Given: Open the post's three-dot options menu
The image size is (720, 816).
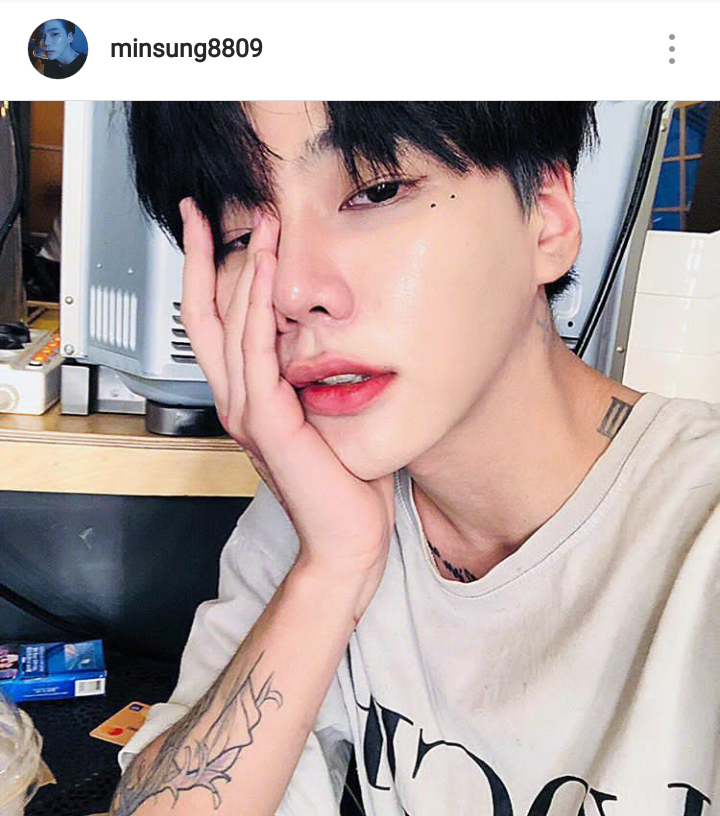Looking at the screenshot, I should (x=671, y=49).
